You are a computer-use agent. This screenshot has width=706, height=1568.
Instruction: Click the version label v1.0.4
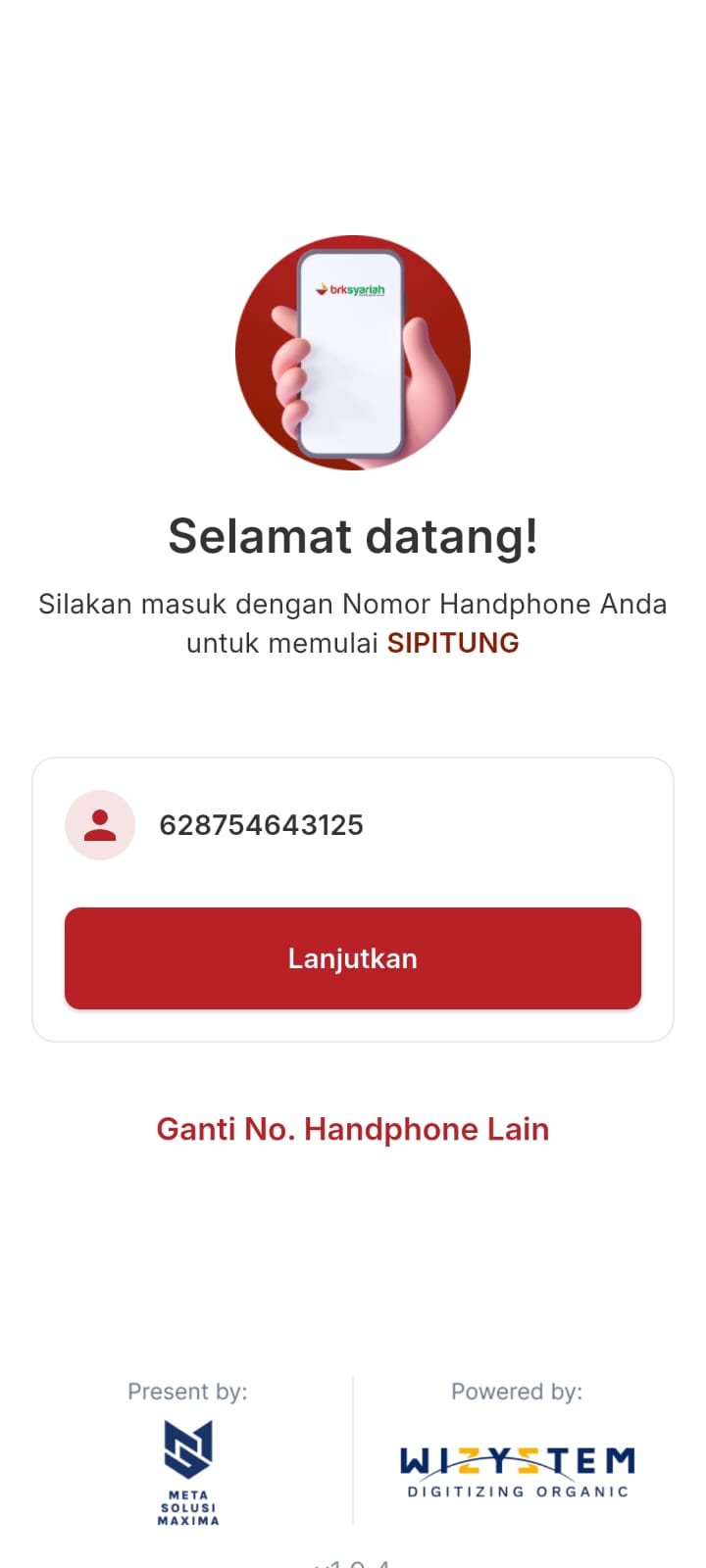tap(353, 1563)
